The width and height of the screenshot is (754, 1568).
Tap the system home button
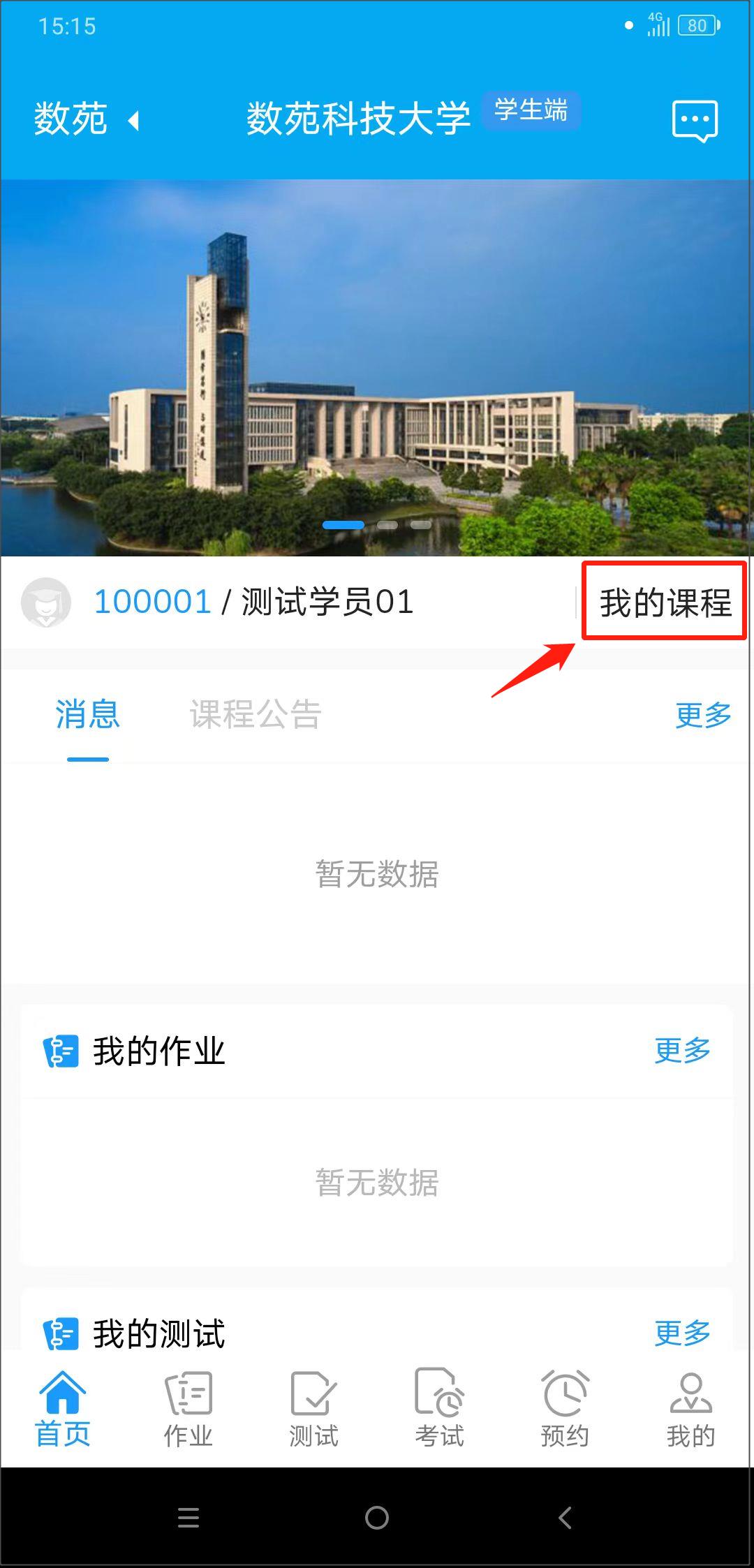pos(377,1518)
